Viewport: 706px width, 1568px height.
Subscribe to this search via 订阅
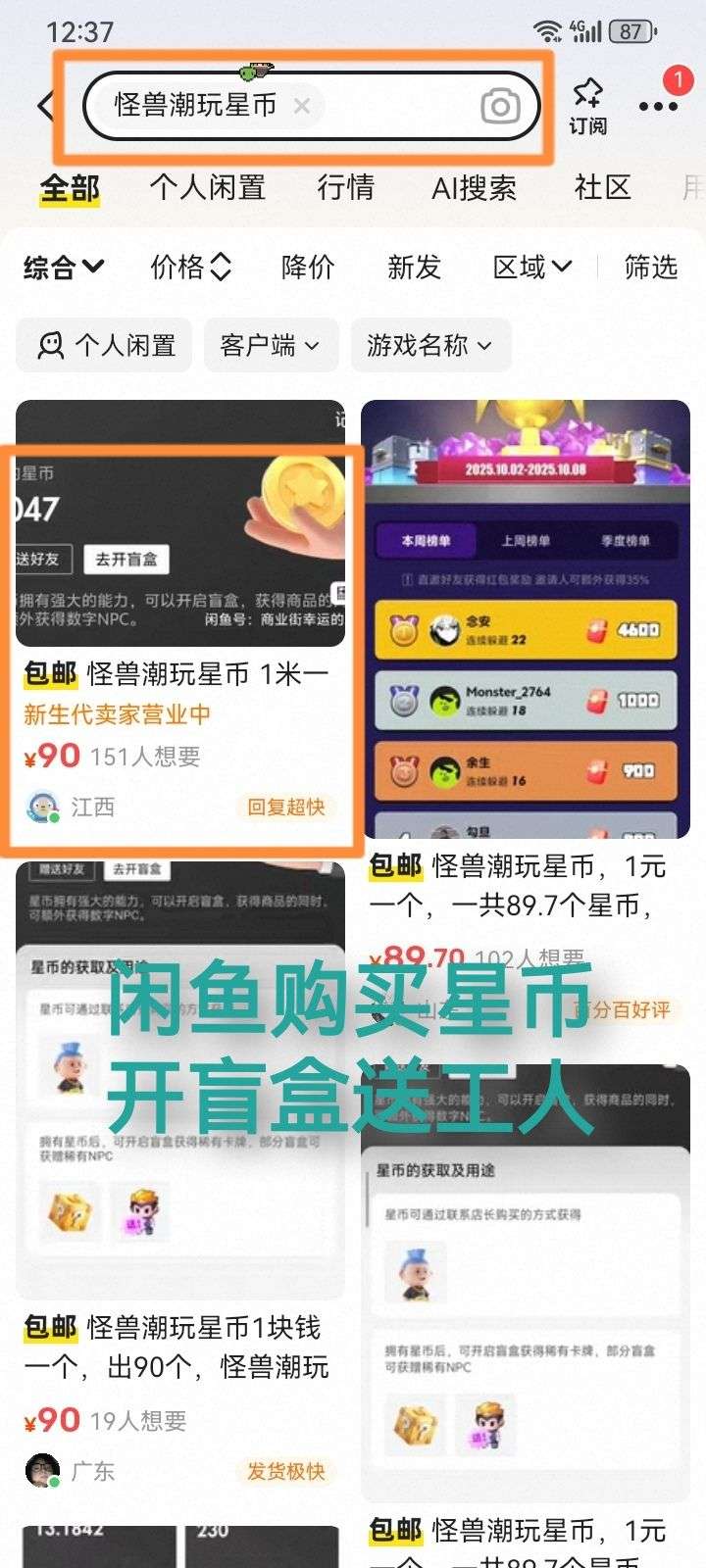(587, 106)
